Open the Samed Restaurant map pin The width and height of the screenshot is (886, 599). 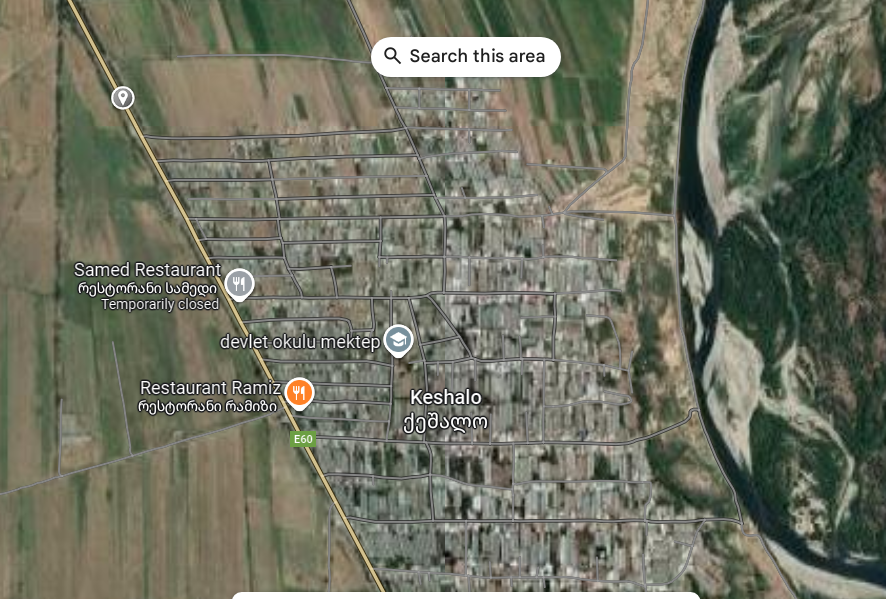(238, 284)
